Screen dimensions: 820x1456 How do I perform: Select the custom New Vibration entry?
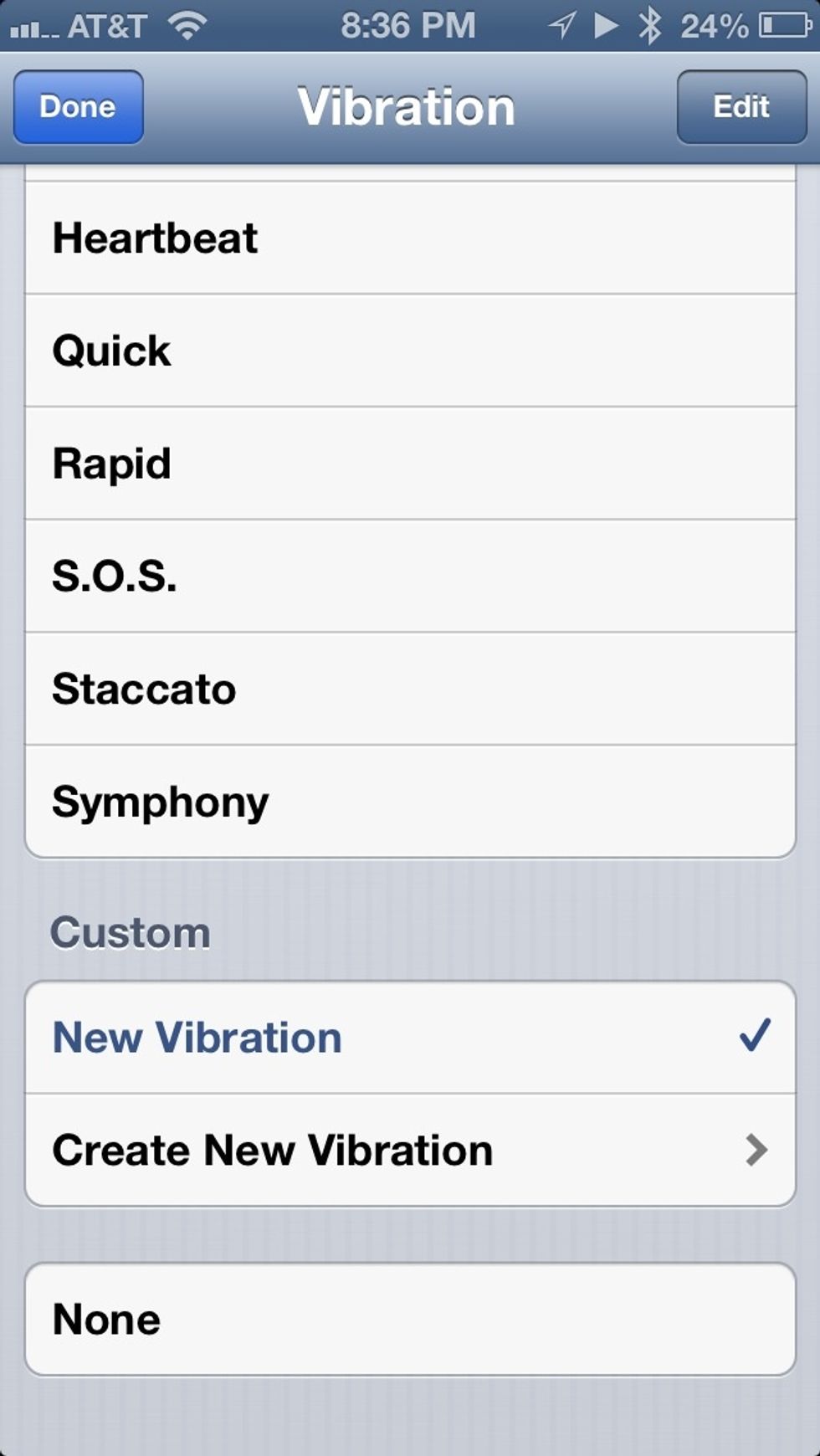point(410,1038)
